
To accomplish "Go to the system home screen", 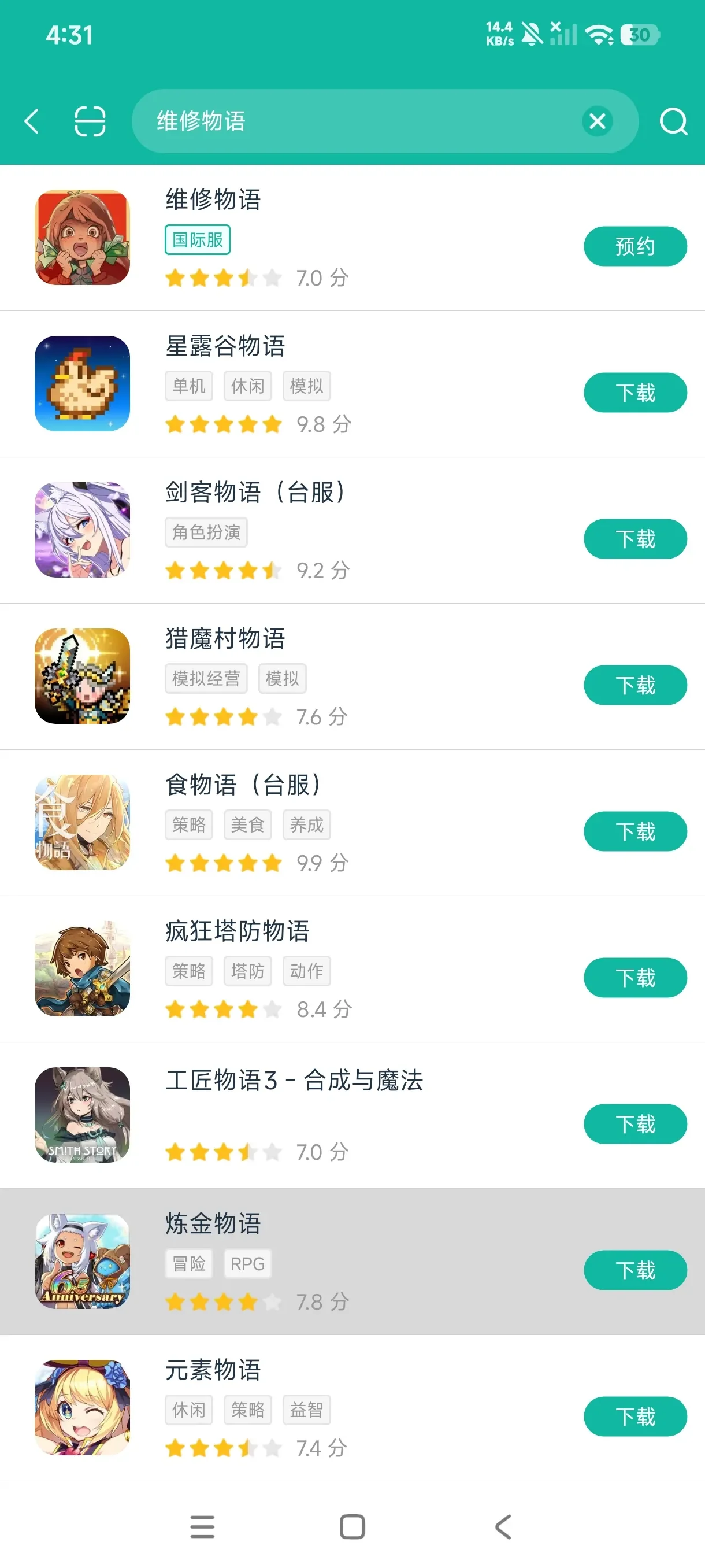I will (352, 1526).
